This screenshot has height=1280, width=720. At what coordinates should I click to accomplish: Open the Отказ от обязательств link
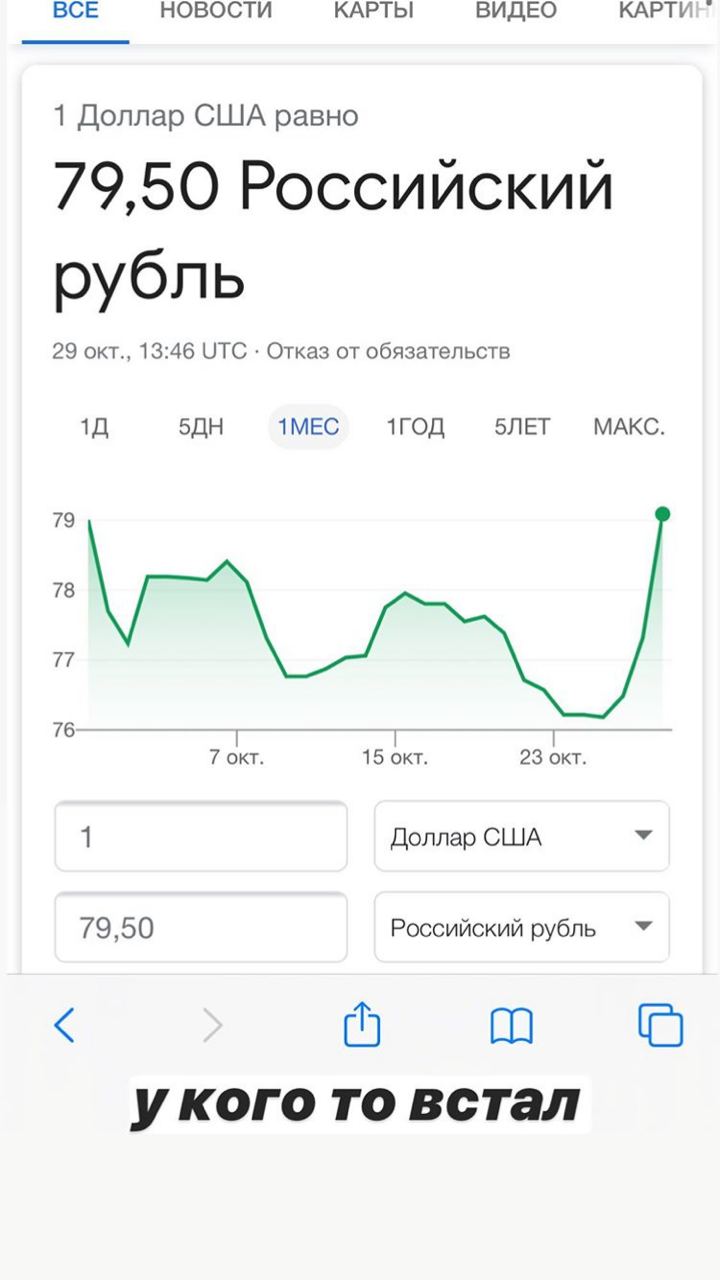[389, 352]
